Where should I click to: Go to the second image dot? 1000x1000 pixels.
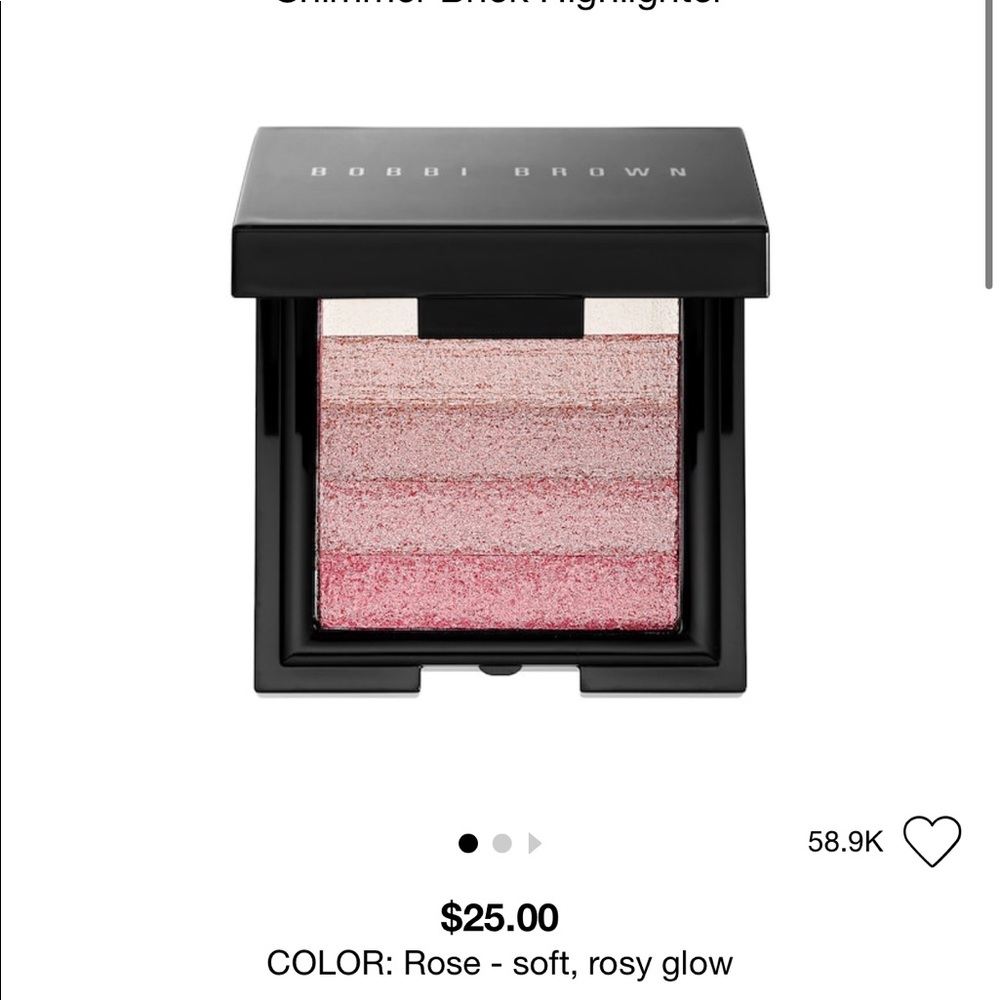click(x=502, y=844)
